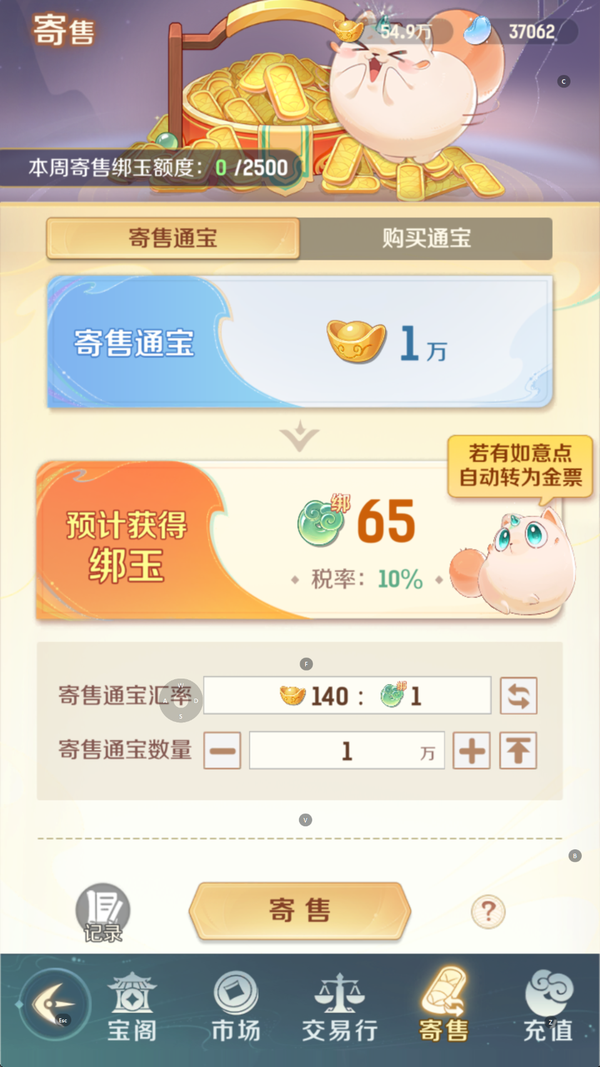Edit the 寄售通宝汇率 value

pos(347,696)
